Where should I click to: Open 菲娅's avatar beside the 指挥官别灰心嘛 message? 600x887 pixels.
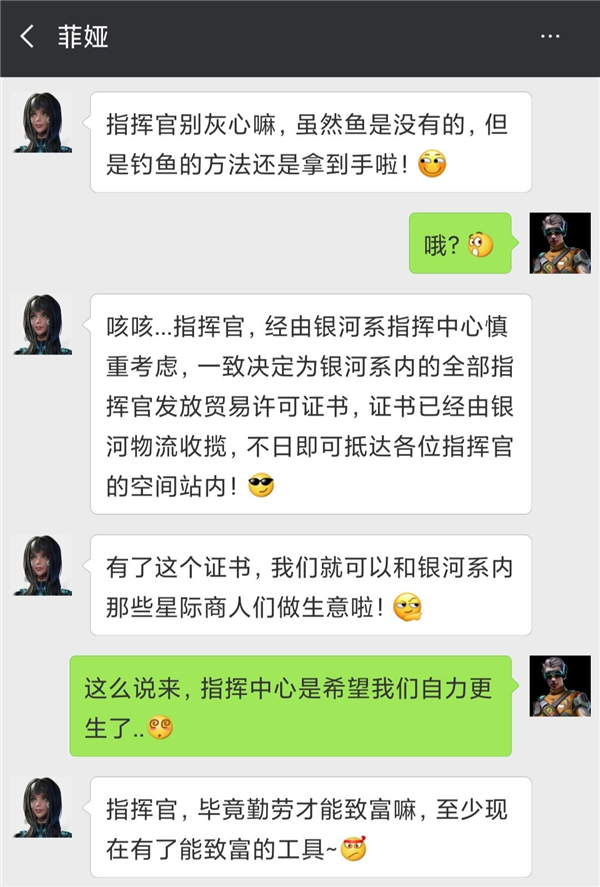42,122
